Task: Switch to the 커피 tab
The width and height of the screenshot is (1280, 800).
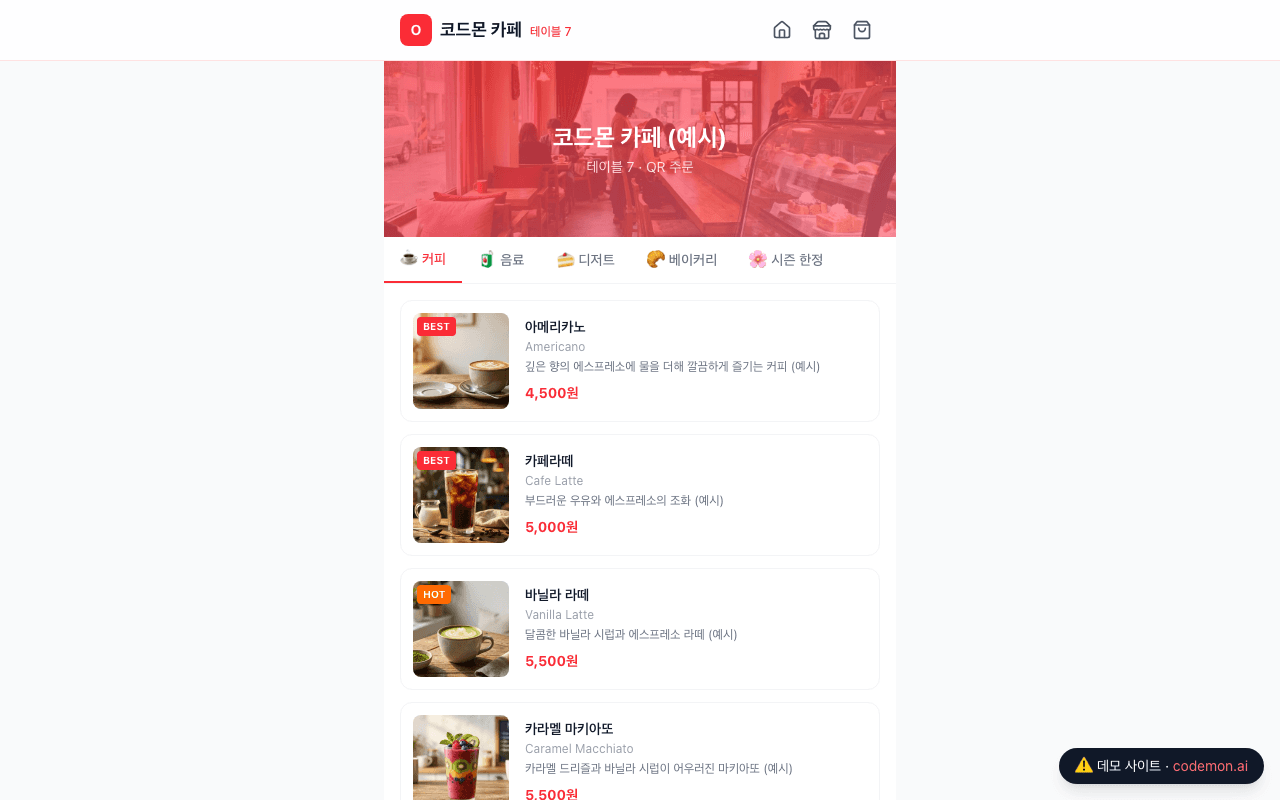Action: click(423, 259)
